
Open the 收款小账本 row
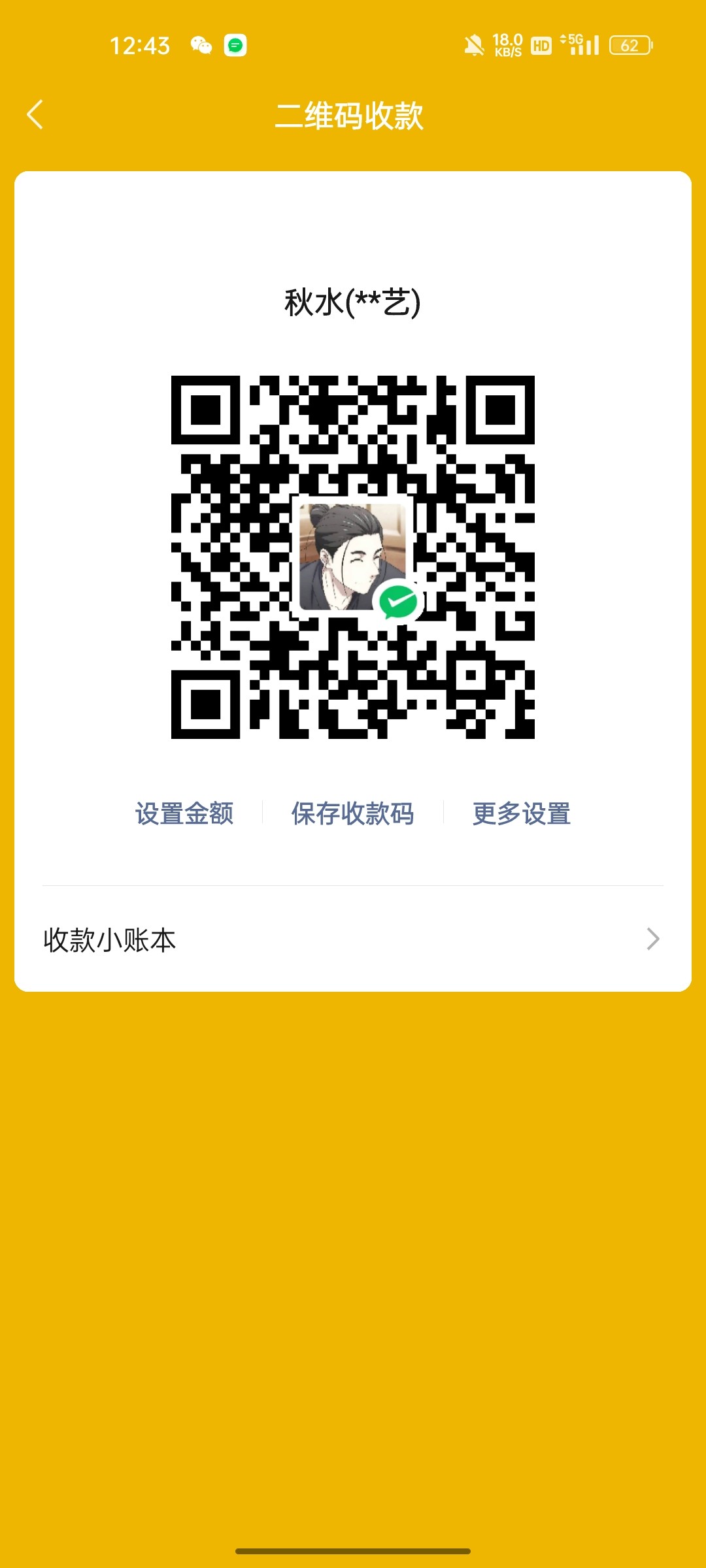(x=353, y=939)
